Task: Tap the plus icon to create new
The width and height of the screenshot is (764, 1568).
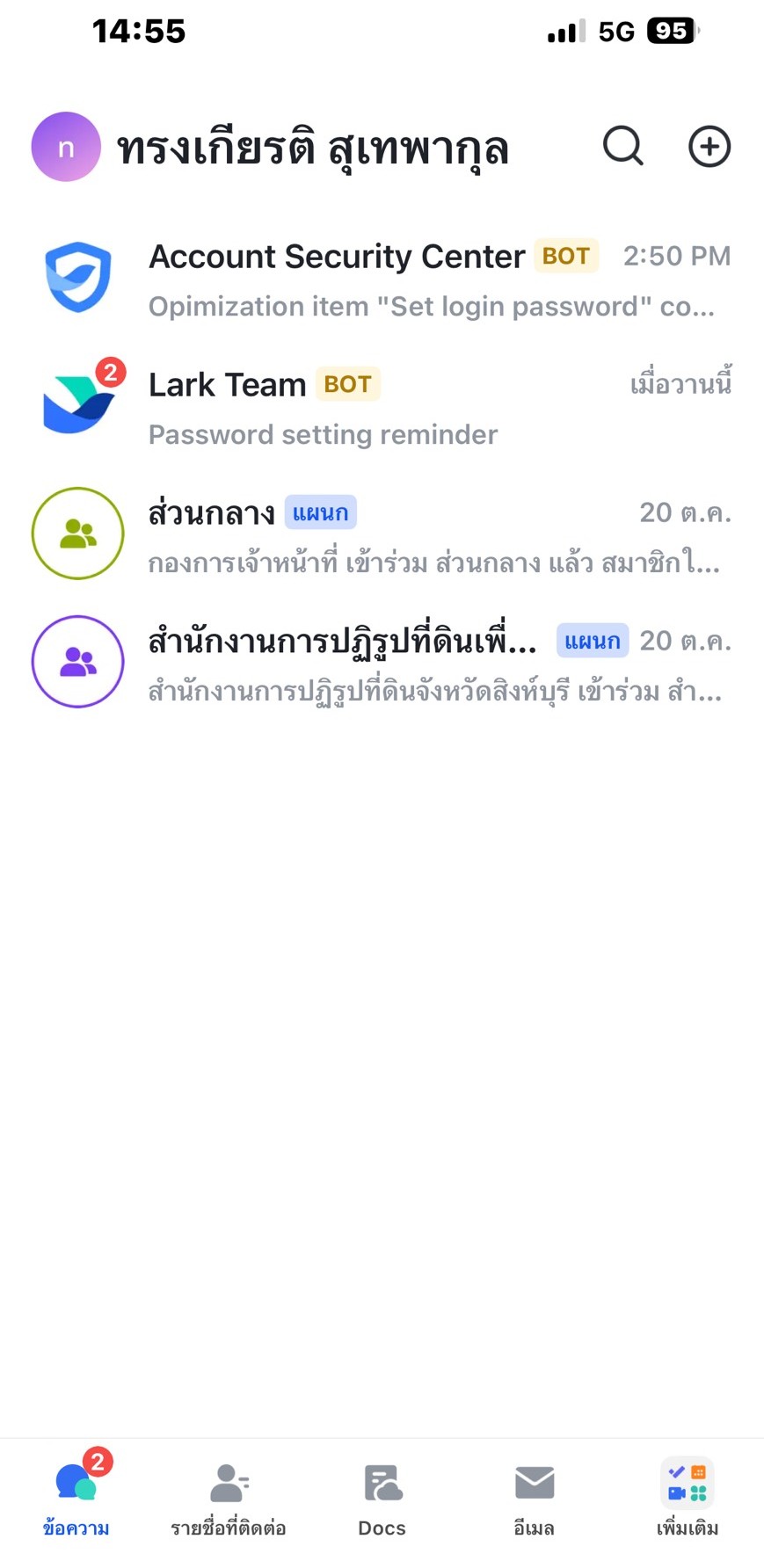Action: click(709, 146)
